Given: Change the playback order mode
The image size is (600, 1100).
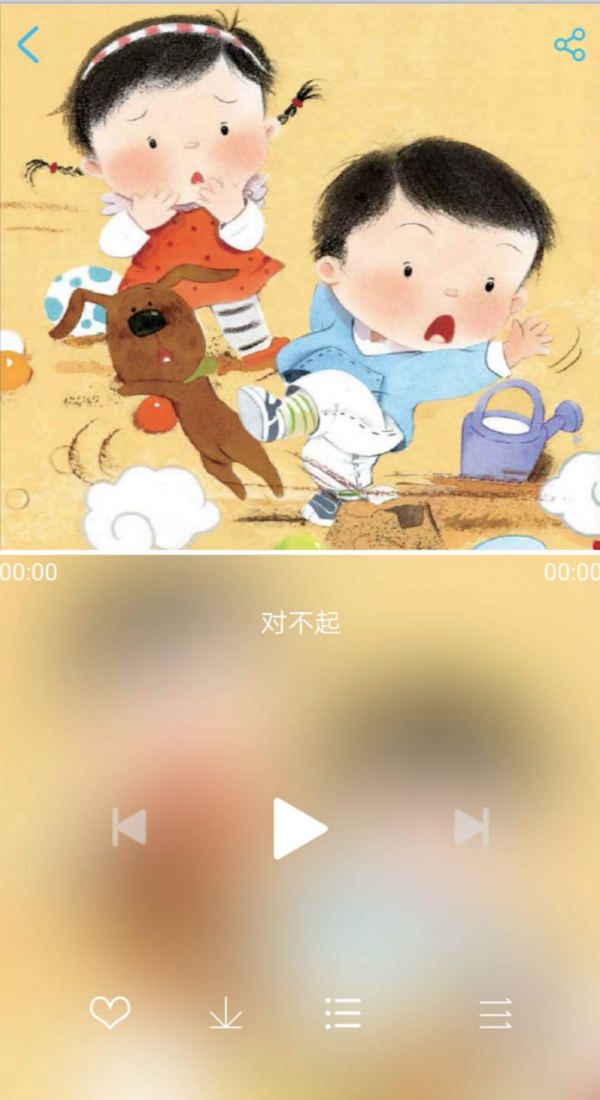Looking at the screenshot, I should (x=495, y=1014).
